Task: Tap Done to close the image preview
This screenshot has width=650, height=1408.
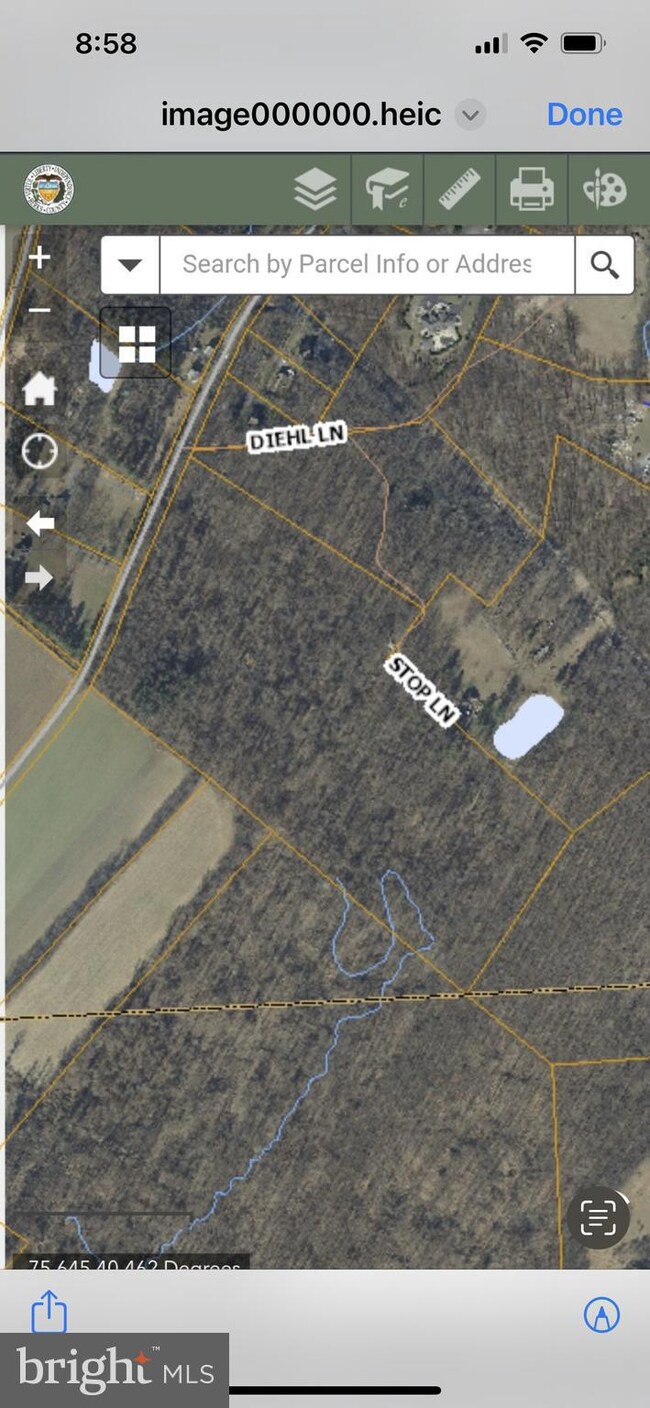Action: (x=584, y=114)
